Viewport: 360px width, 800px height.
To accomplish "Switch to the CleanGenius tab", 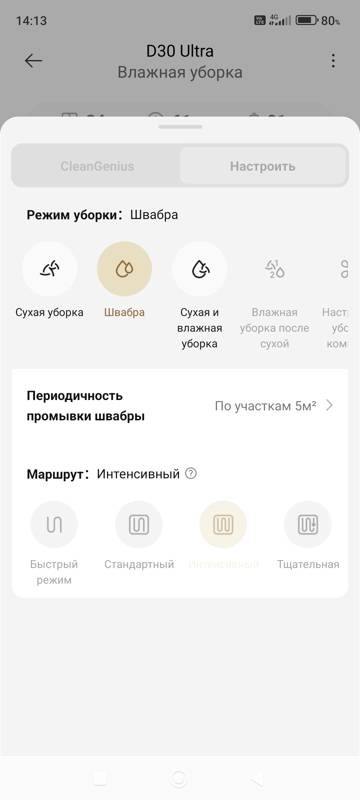I will (97, 166).
